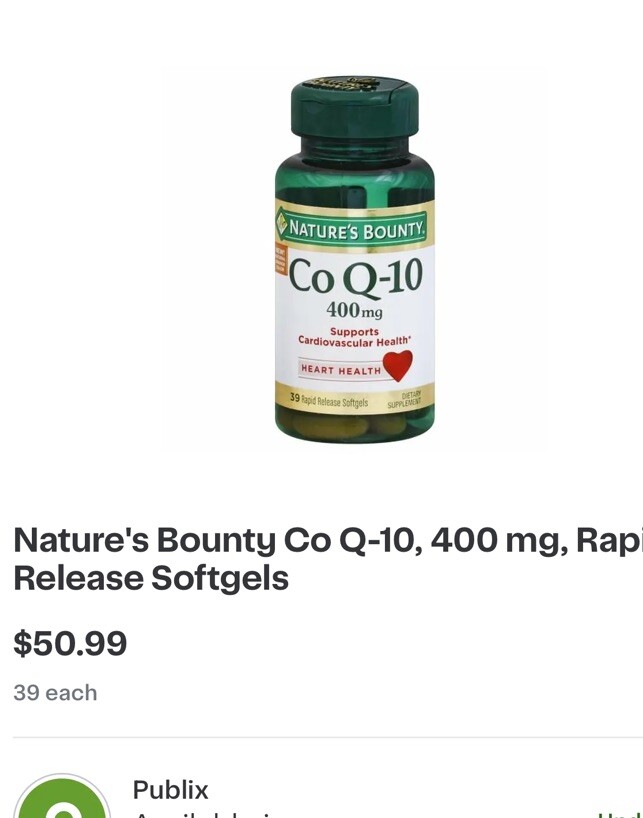Open the Nature's Bounty Co Q-10 product image
Viewport: 643px width, 818px height.
[354, 260]
